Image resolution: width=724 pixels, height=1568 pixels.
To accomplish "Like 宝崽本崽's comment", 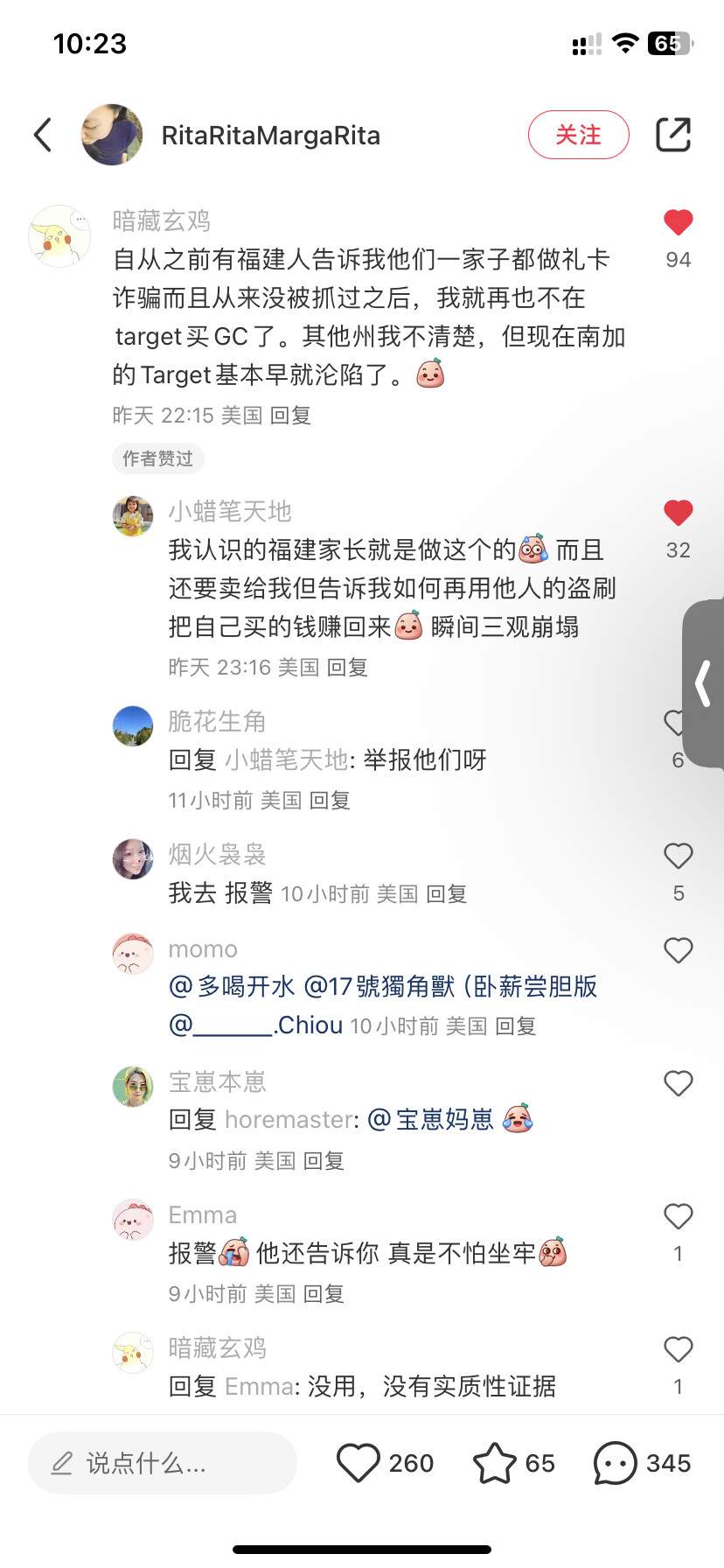I will coord(678,1084).
